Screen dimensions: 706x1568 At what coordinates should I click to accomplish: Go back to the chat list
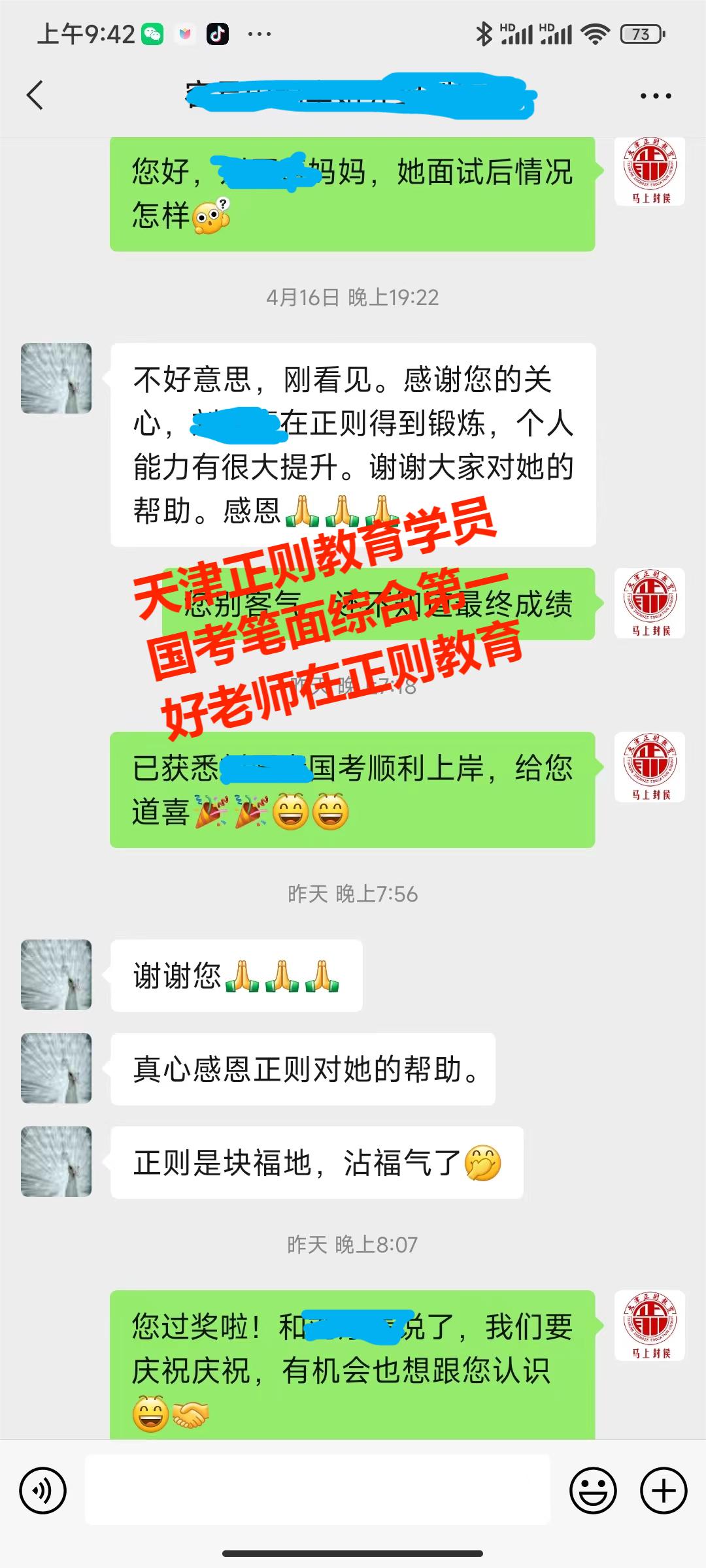(x=35, y=95)
